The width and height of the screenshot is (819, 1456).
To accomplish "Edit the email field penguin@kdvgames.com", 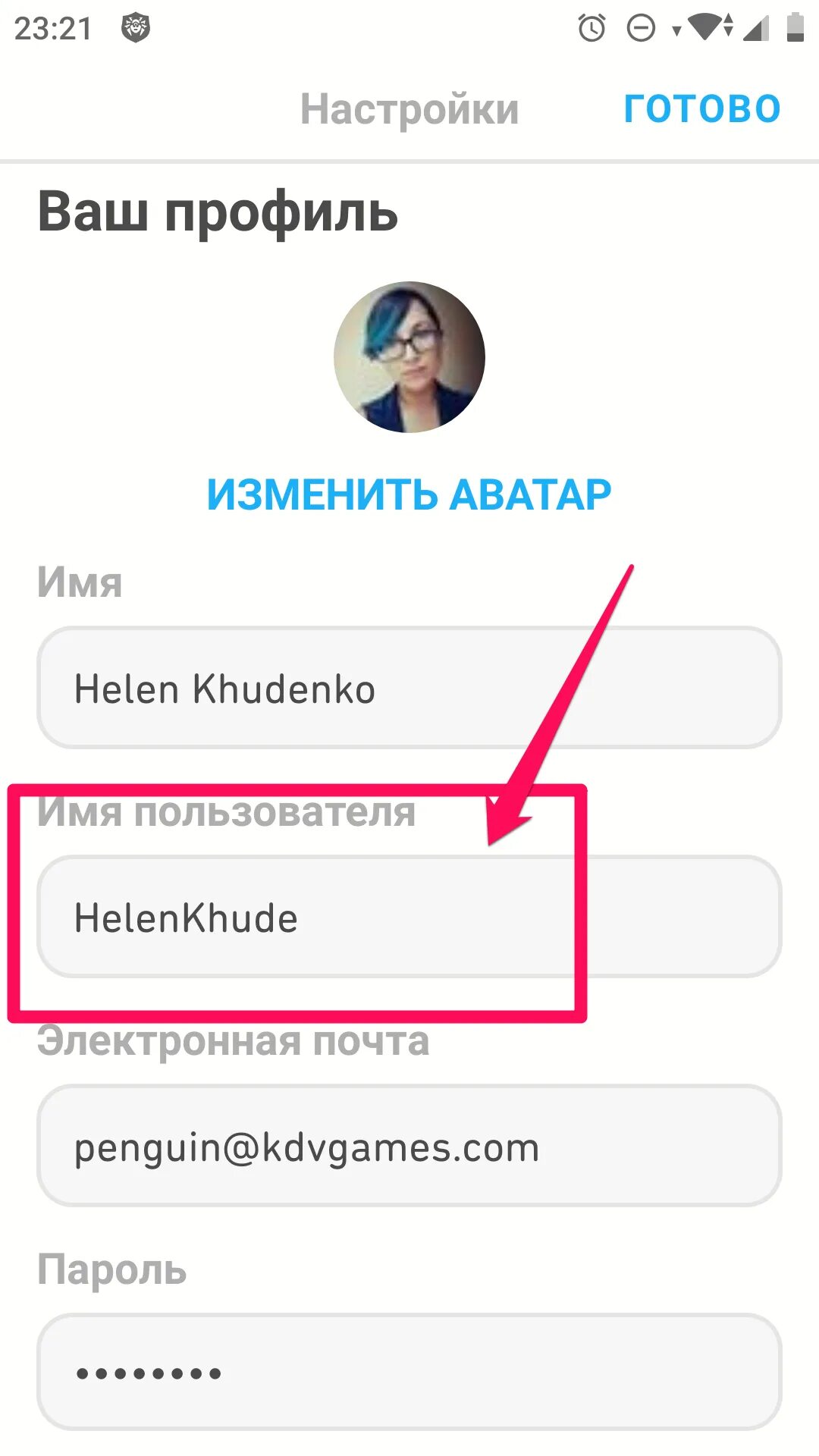I will [x=409, y=1145].
